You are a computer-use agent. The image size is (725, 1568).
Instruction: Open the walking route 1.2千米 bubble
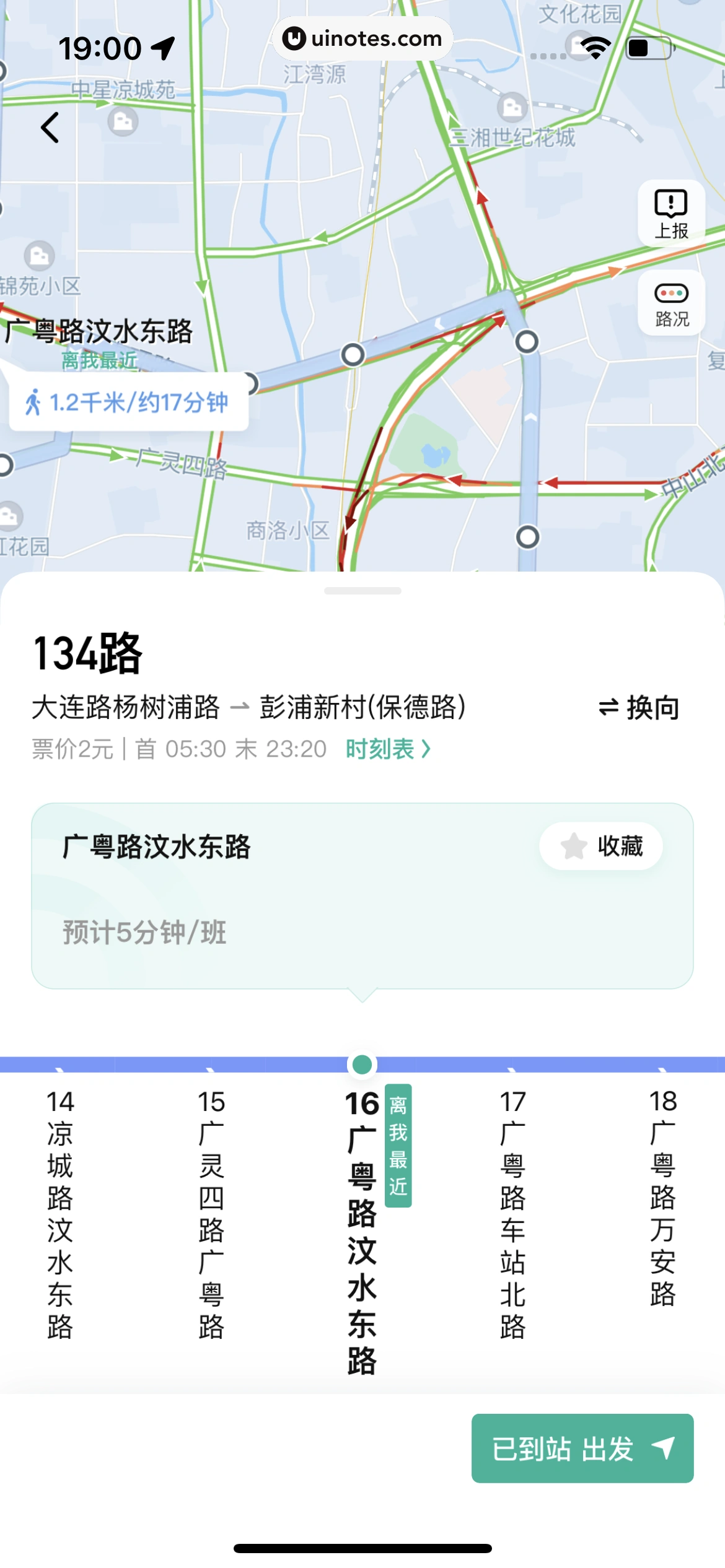coord(128,402)
